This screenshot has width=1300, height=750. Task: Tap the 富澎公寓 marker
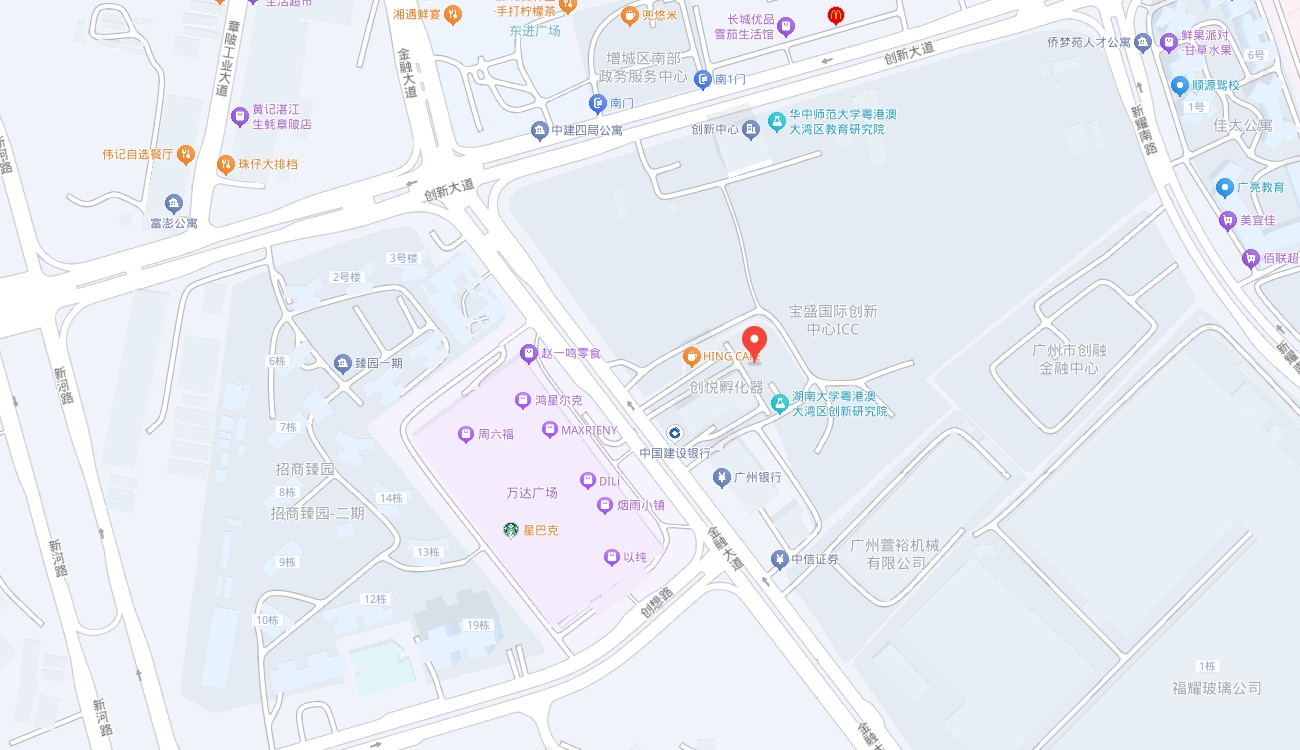pos(174,204)
